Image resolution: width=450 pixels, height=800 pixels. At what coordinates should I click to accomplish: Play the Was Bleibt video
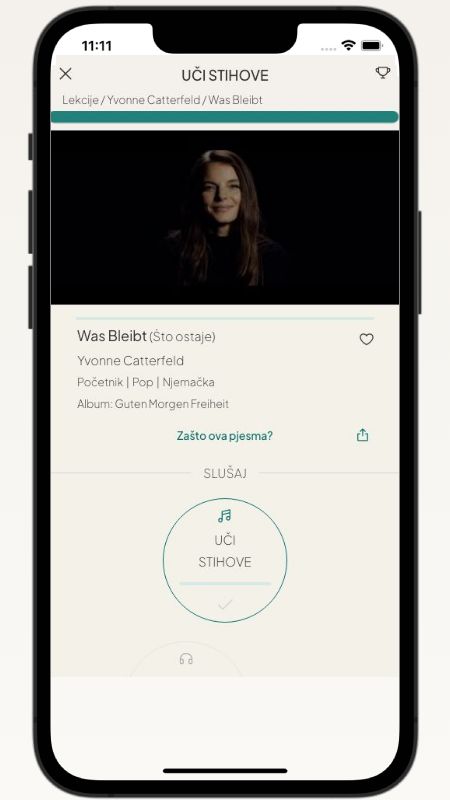tap(225, 217)
